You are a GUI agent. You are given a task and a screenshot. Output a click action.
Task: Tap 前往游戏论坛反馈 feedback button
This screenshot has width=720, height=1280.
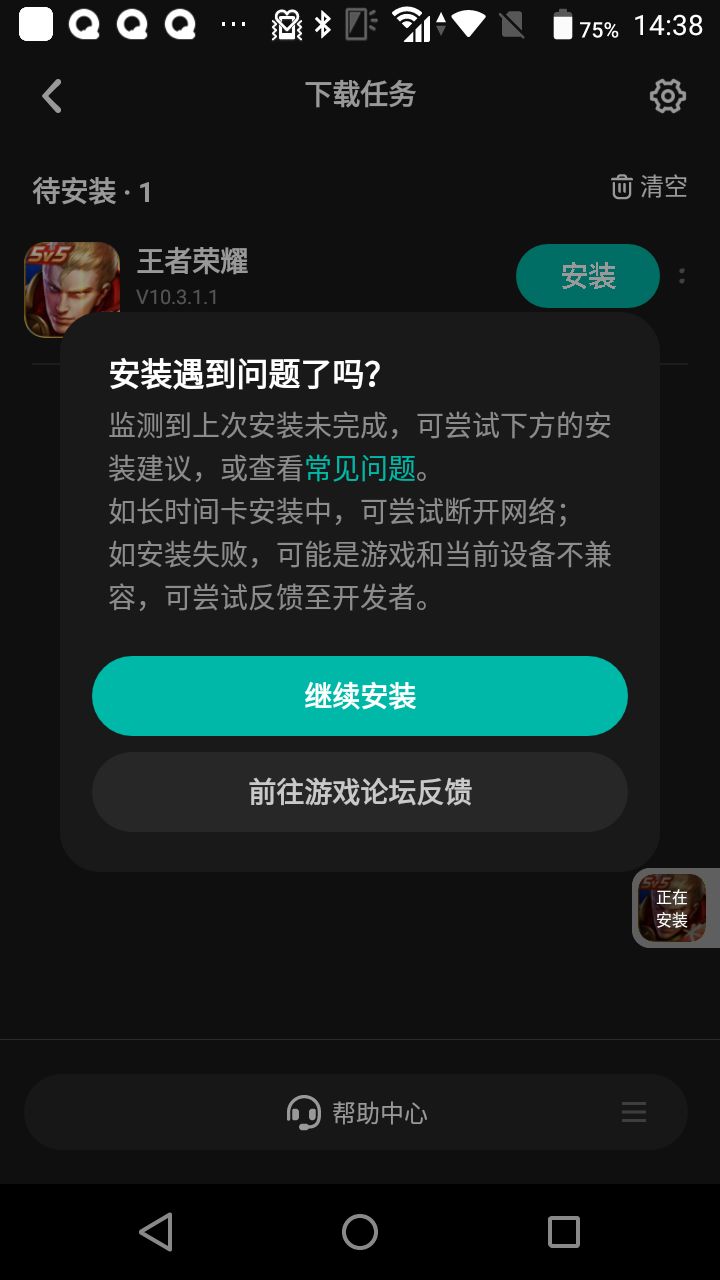point(360,791)
